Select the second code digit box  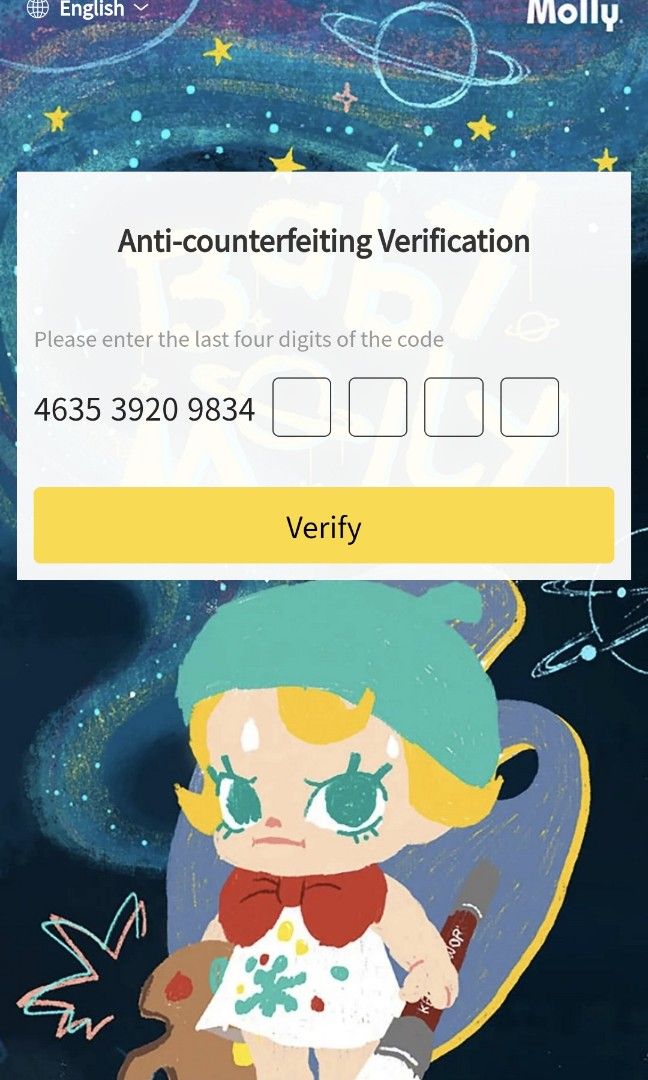coord(377,407)
